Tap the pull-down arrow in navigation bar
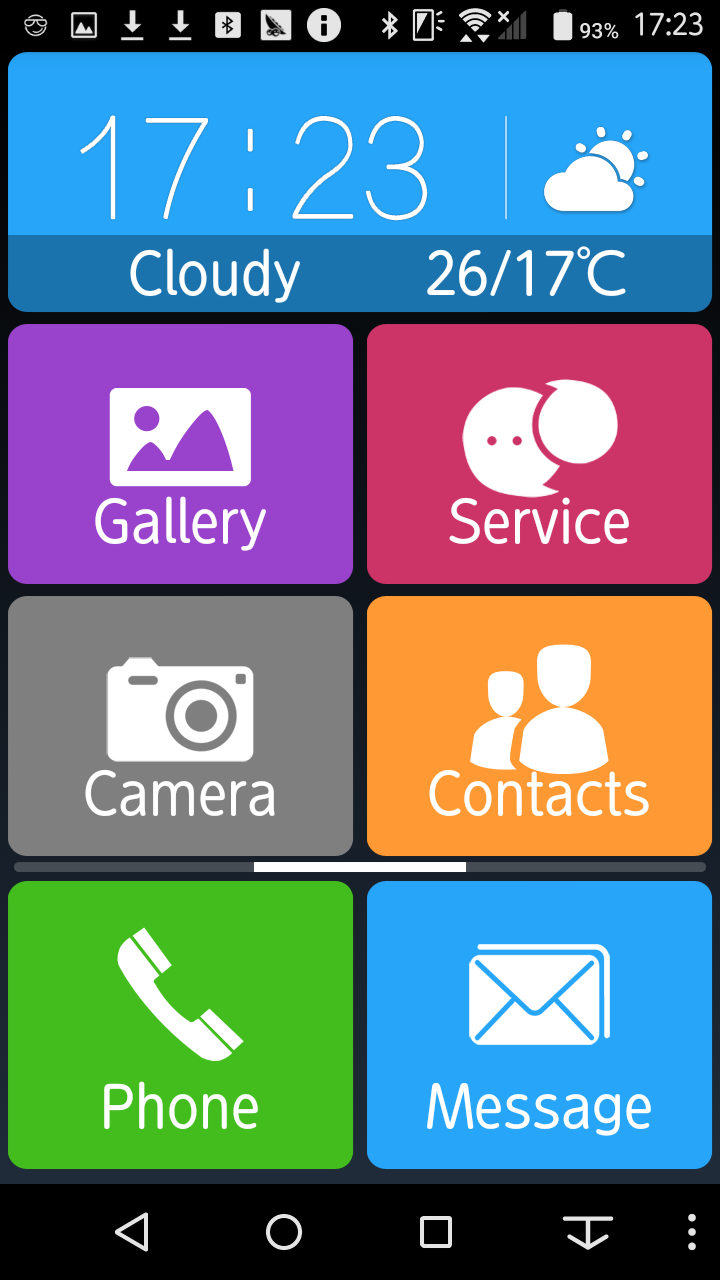The width and height of the screenshot is (720, 1280). point(588,1232)
